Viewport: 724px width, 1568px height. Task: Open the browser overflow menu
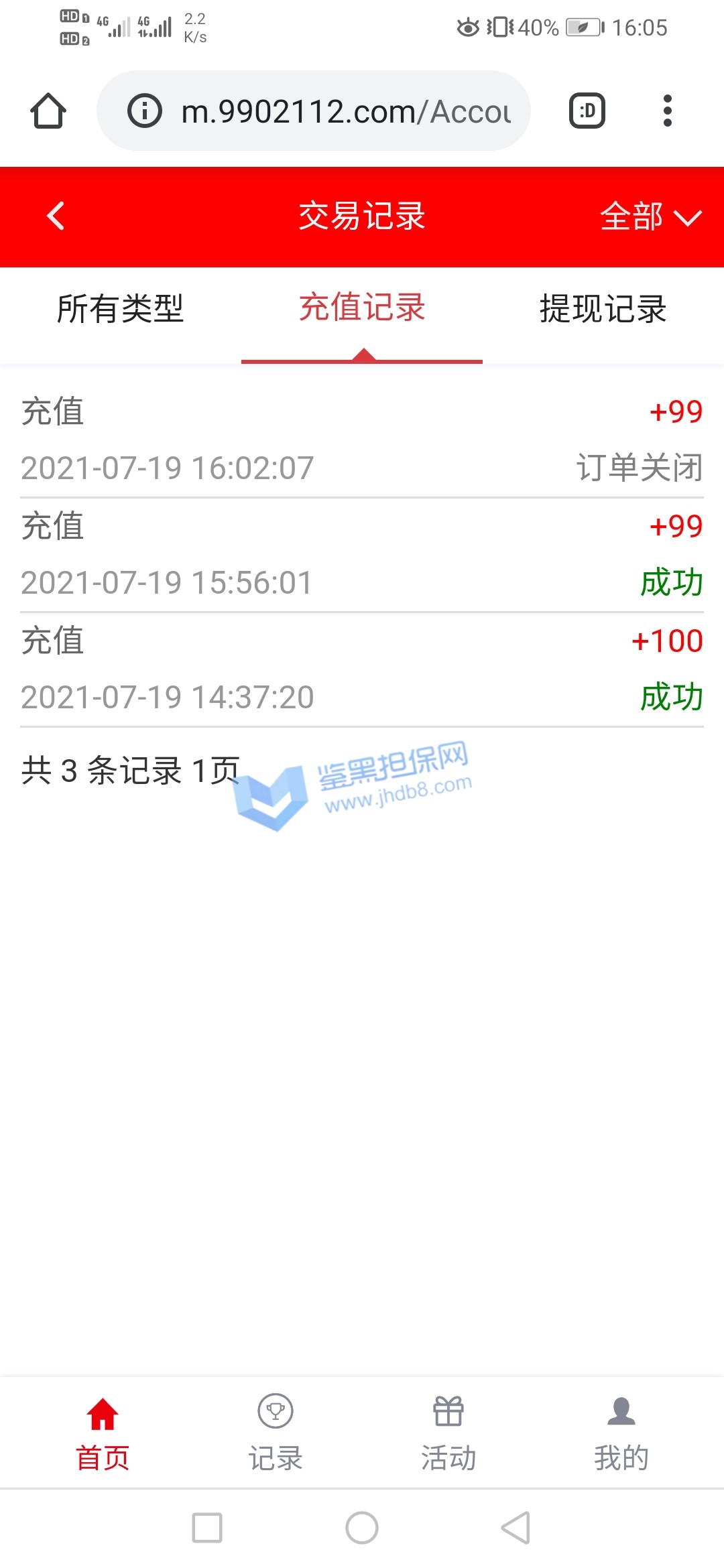coord(667,111)
